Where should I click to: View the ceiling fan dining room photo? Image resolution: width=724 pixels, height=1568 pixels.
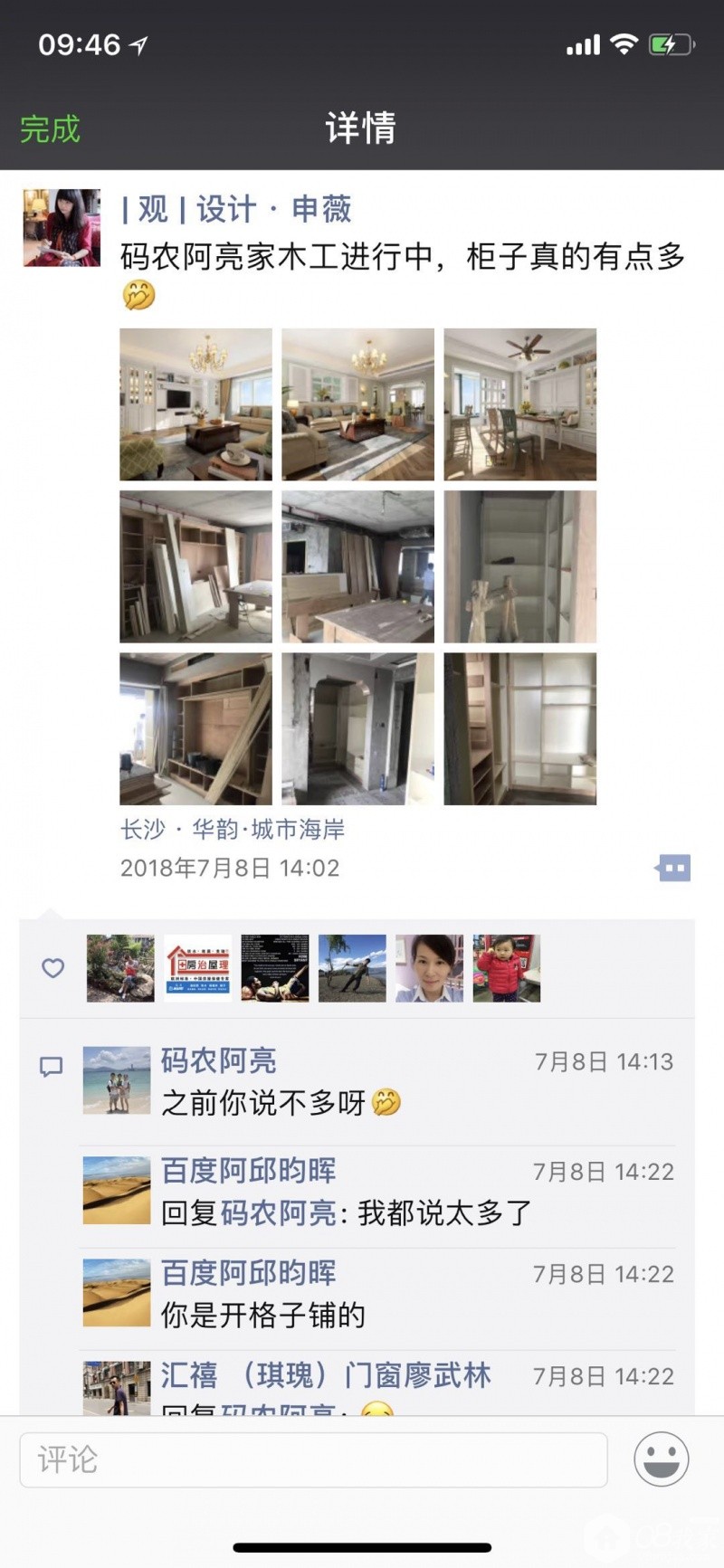tap(519, 404)
